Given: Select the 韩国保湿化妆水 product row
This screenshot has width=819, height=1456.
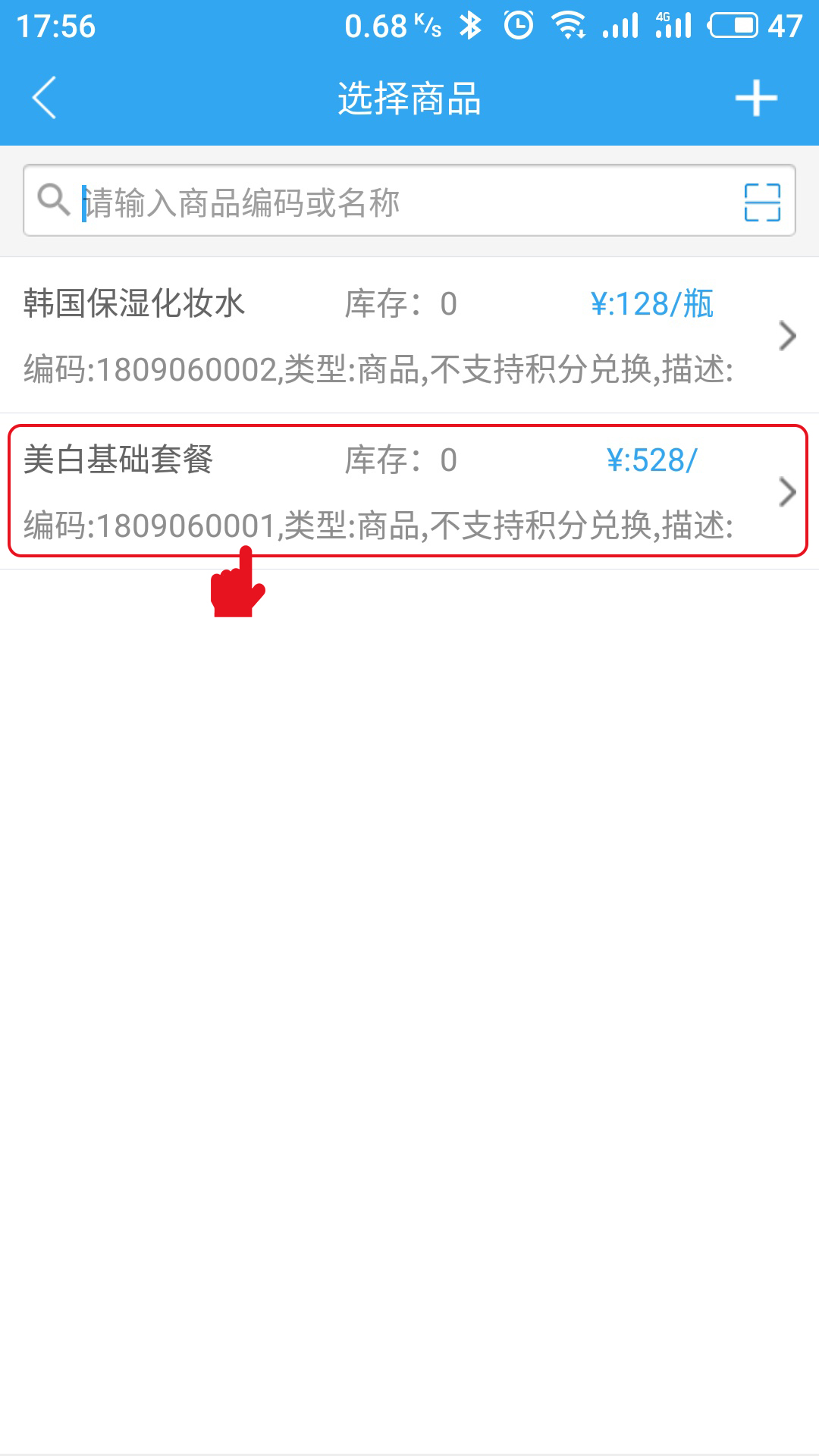Looking at the screenshot, I should [409, 335].
